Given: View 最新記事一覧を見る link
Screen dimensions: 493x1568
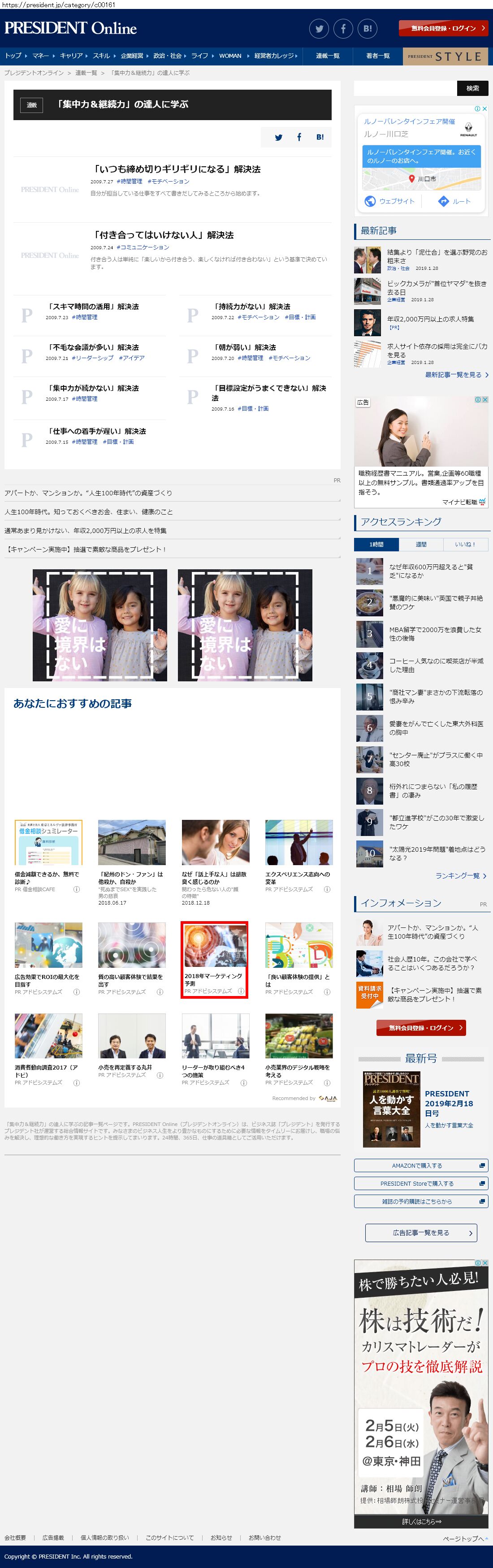Looking at the screenshot, I should [454, 375].
